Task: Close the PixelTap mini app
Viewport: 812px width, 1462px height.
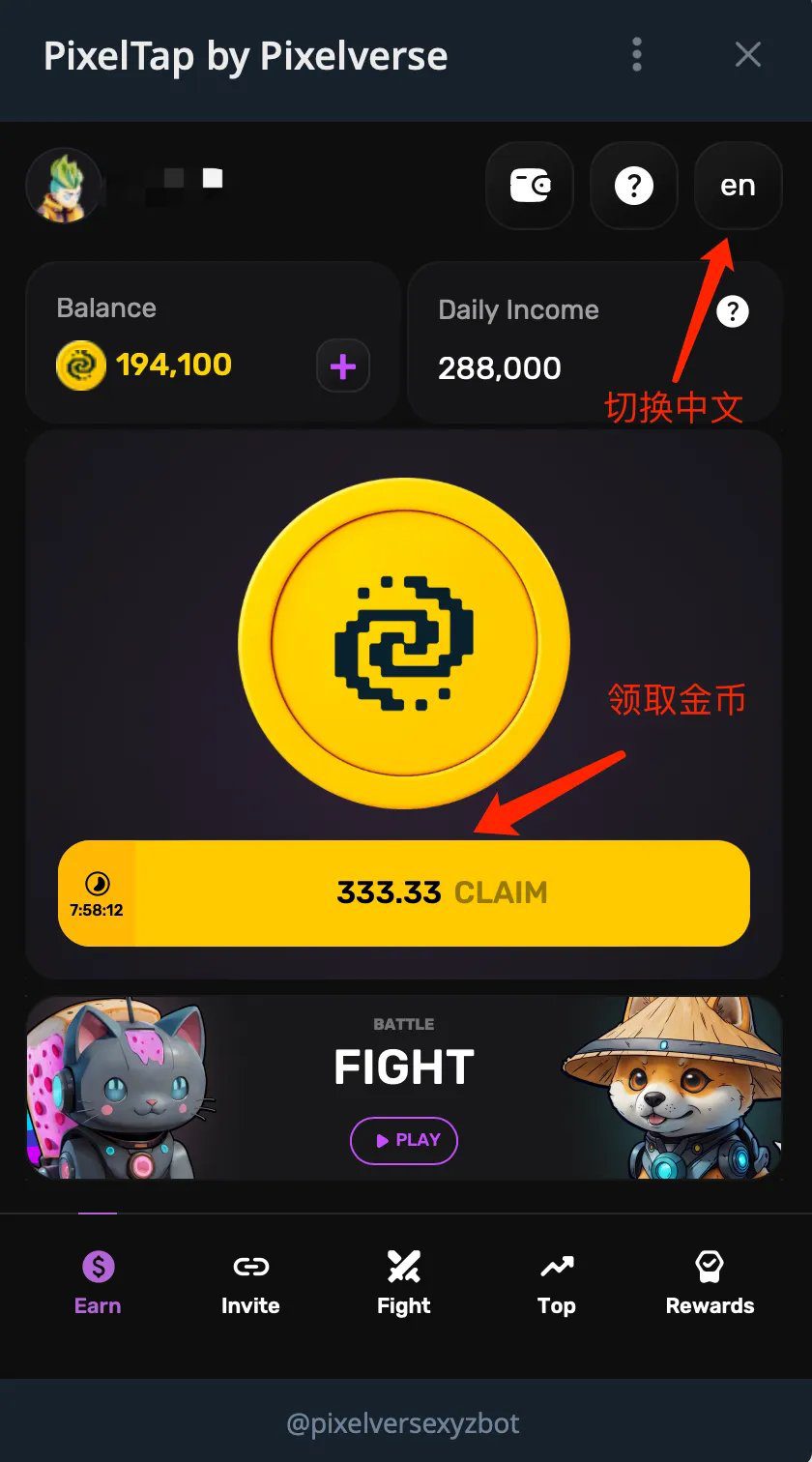Action: coord(748,54)
